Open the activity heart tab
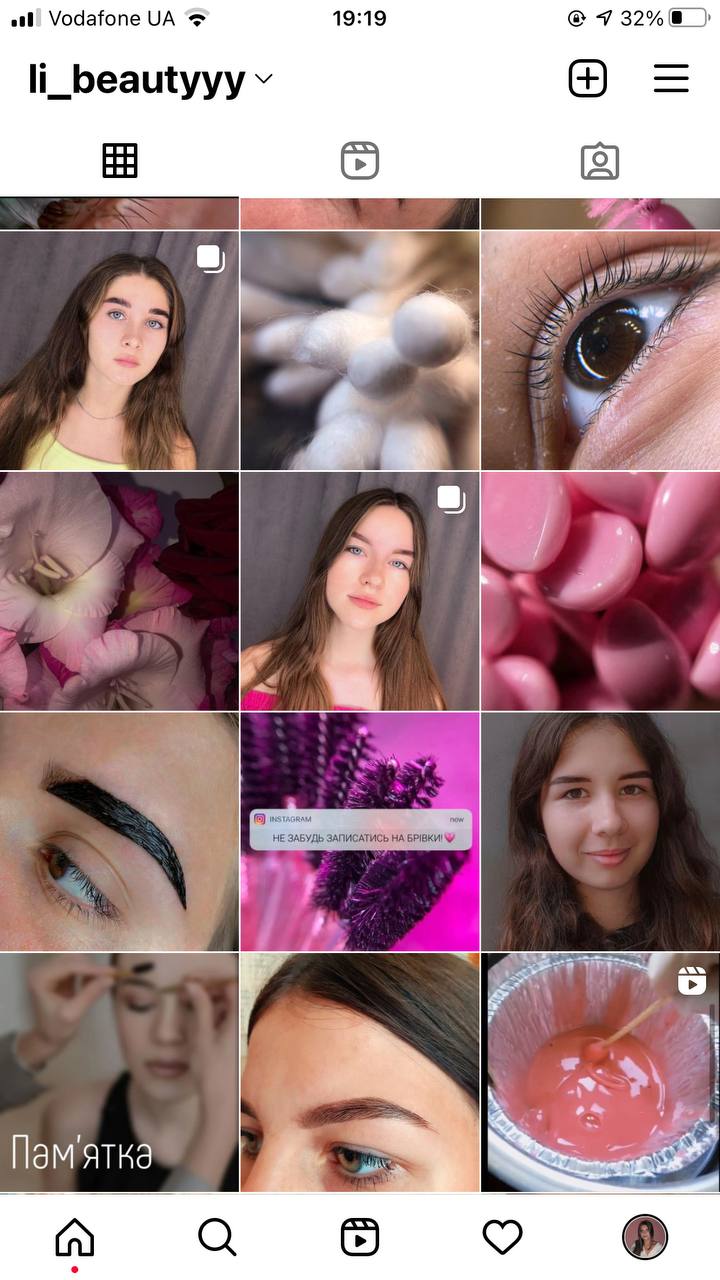 pos(503,1238)
